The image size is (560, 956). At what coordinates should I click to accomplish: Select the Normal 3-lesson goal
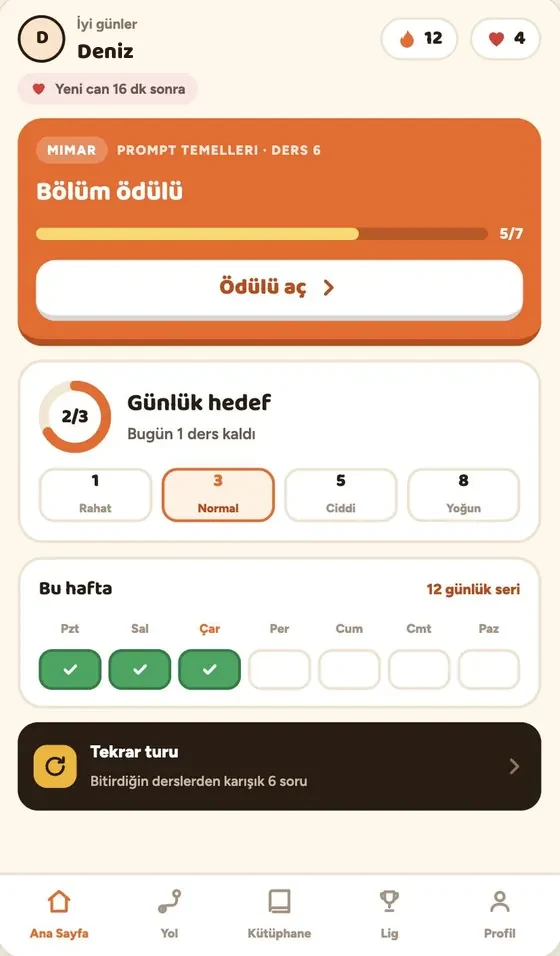(x=218, y=494)
